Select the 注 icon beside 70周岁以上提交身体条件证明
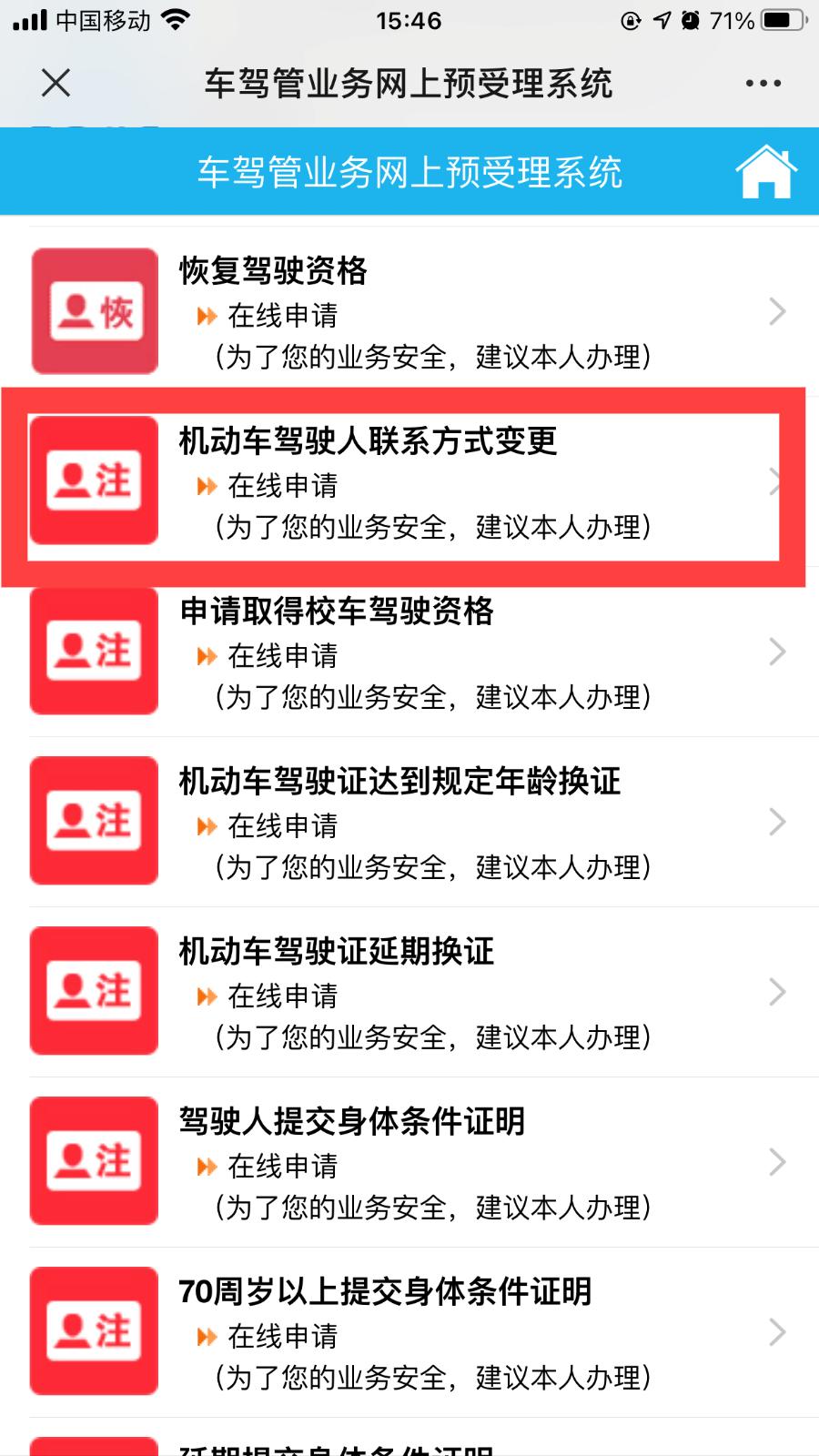819x1456 pixels. point(94,1330)
